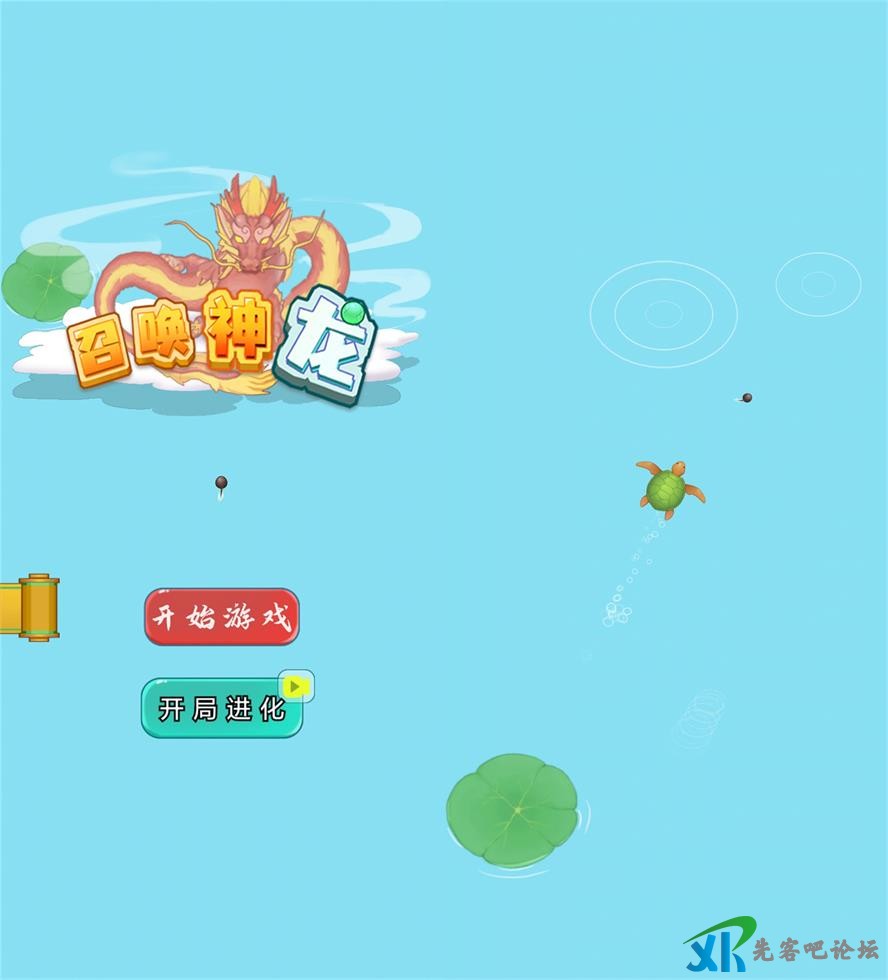Tap the 开局进化 button

pyautogui.click(x=221, y=709)
